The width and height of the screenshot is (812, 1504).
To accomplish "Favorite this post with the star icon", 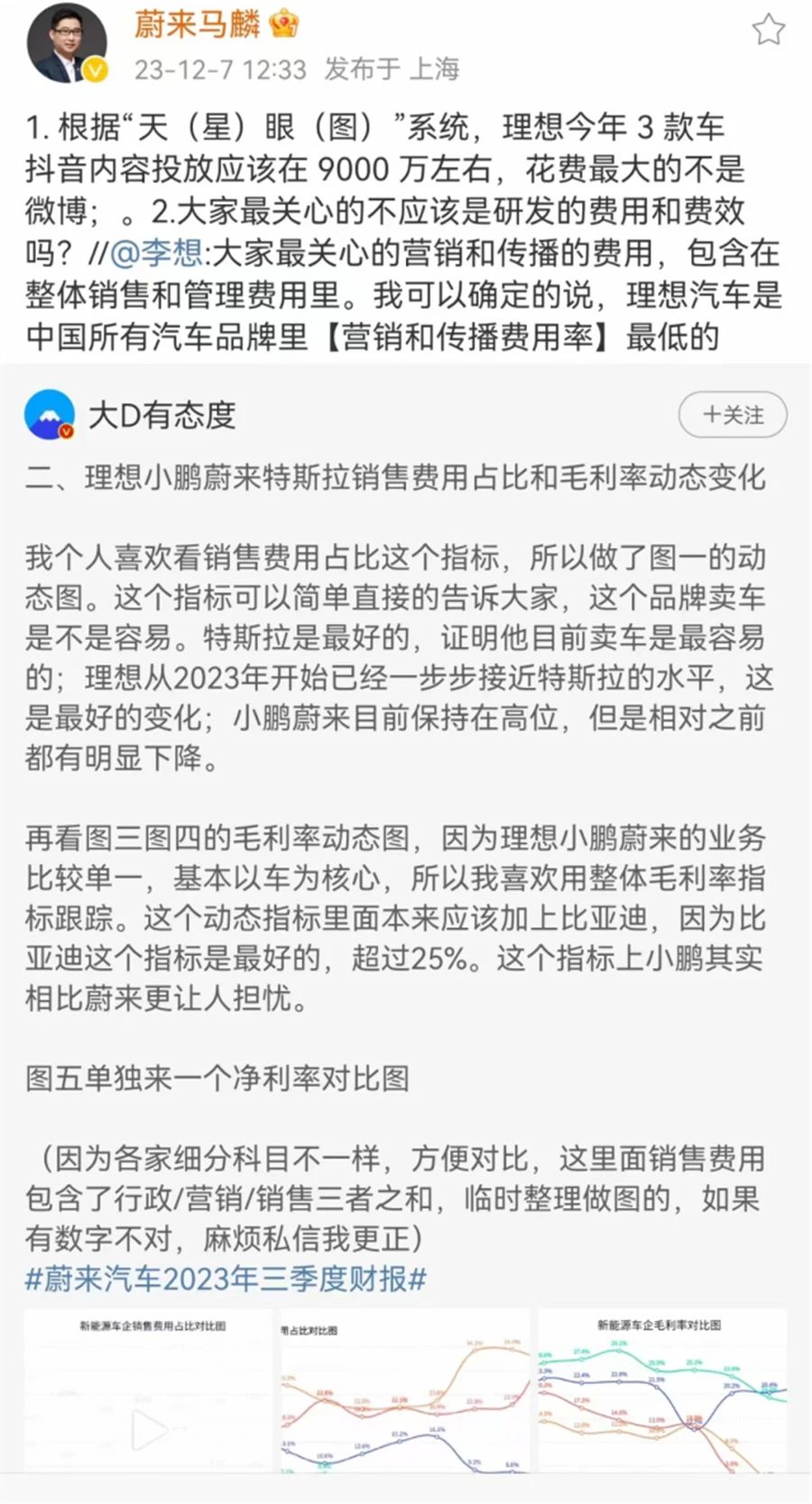I will pyautogui.click(x=768, y=30).
